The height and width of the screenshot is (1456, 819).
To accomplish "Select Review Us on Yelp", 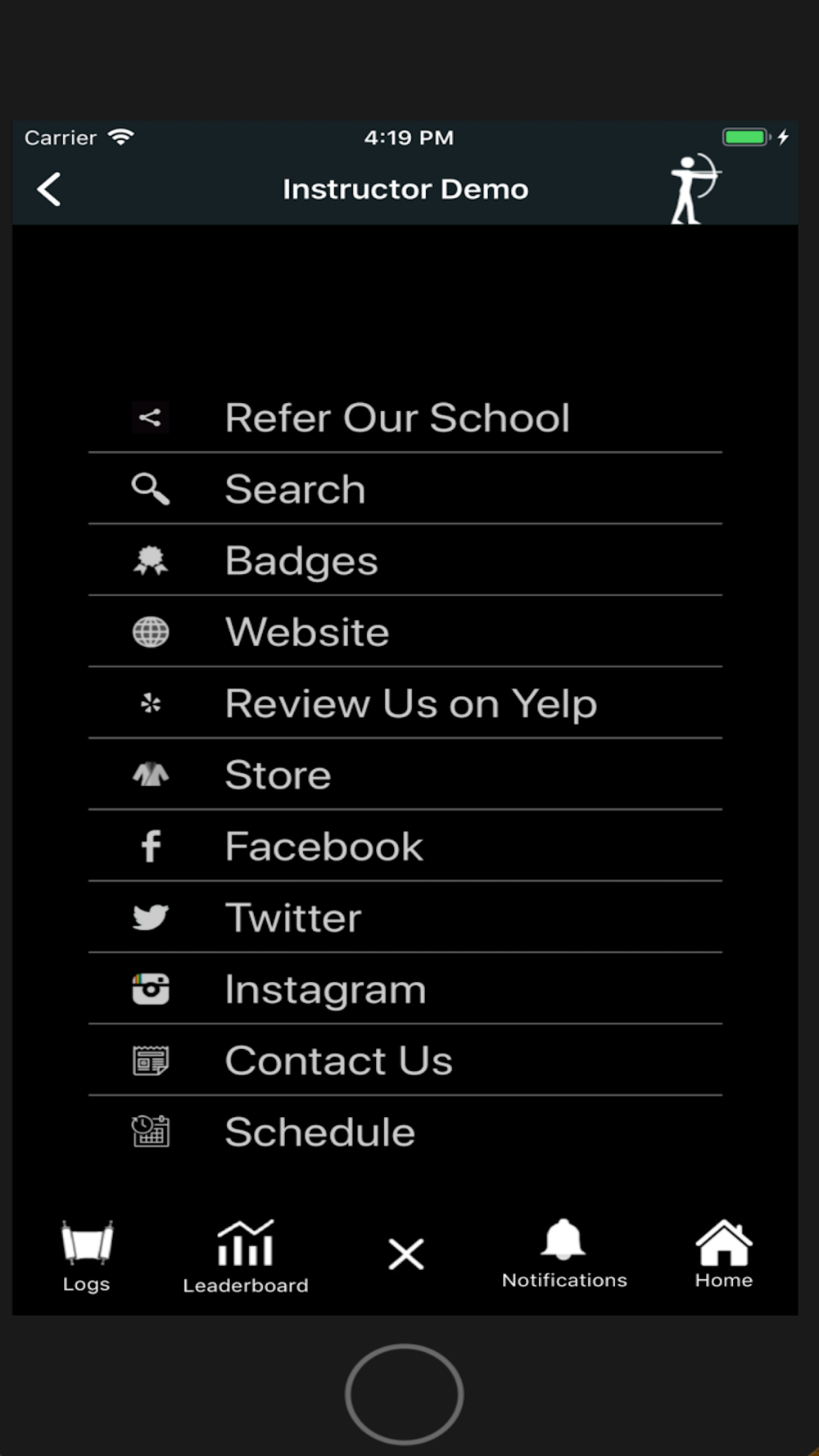I will click(405, 703).
